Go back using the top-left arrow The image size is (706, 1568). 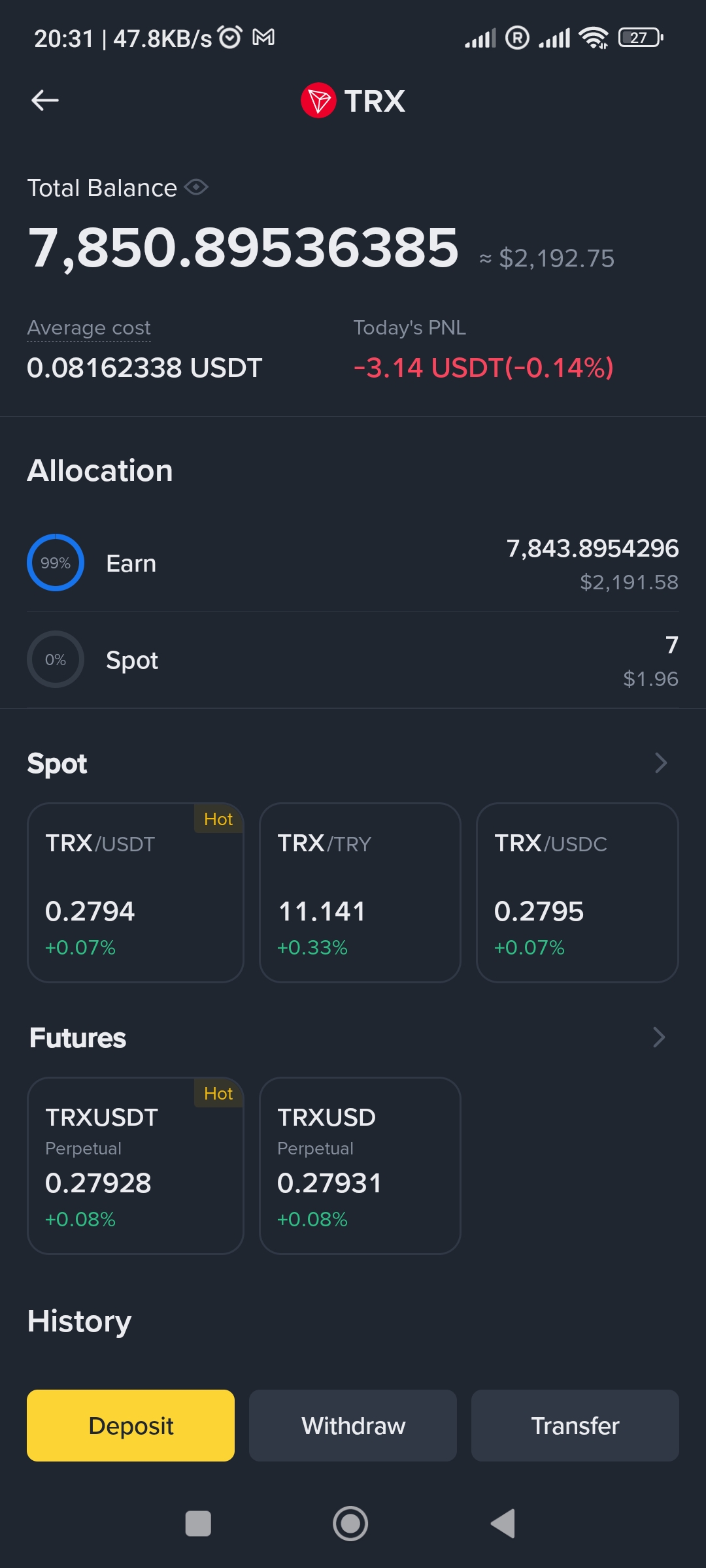[45, 101]
